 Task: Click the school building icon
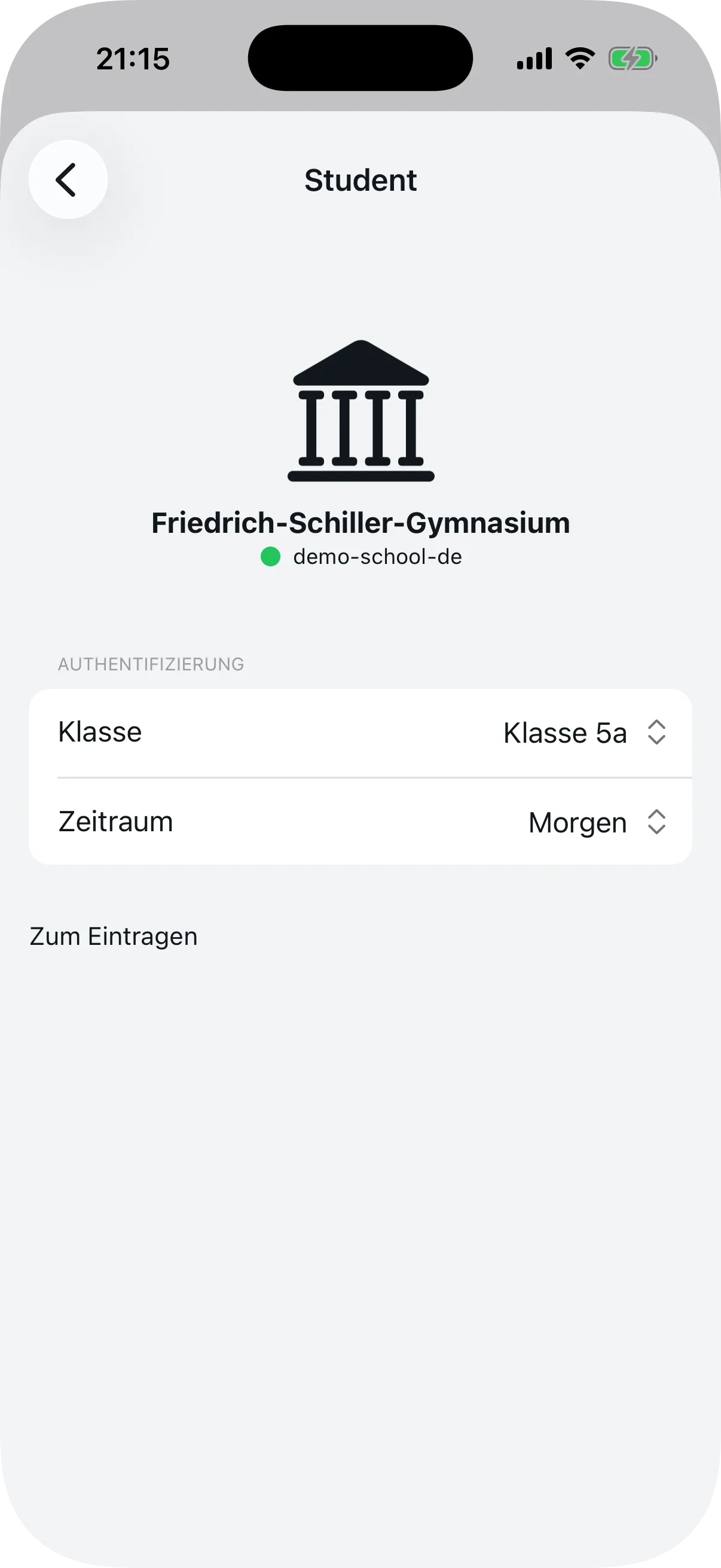click(x=360, y=411)
